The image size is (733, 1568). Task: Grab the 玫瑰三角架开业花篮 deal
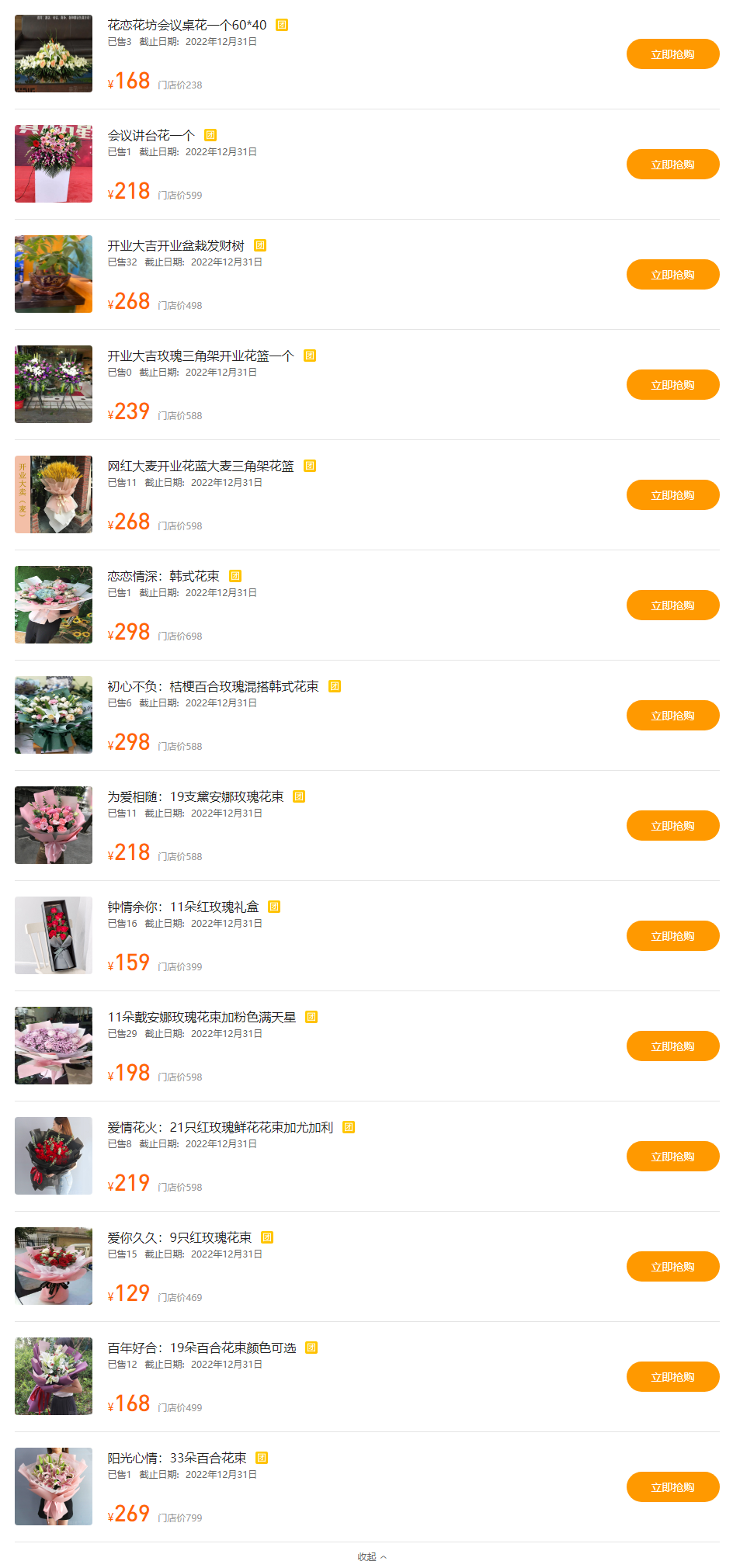pyautogui.click(x=672, y=385)
